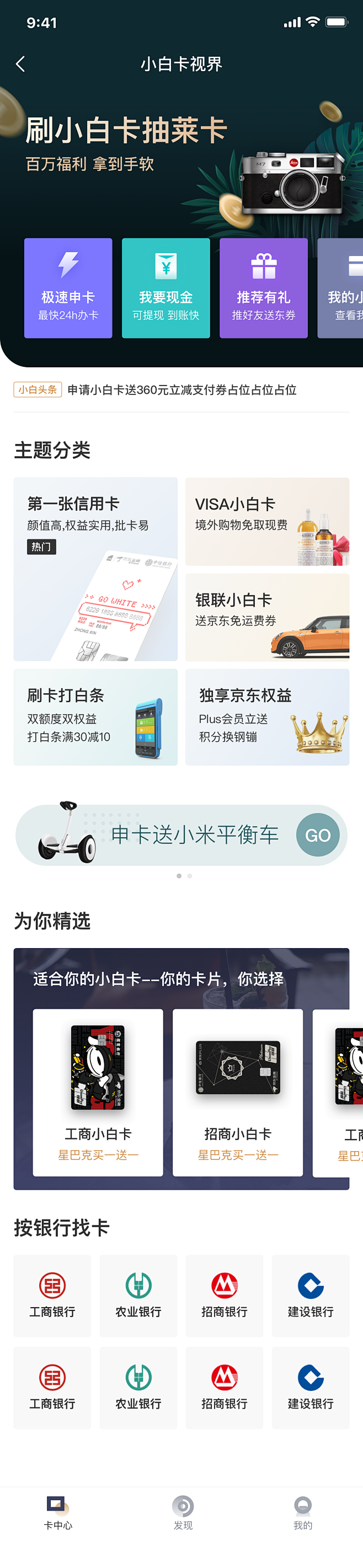Tap GO on the 申卡送小米平衡车 banner
This screenshot has width=363, height=1568.
coord(317,834)
